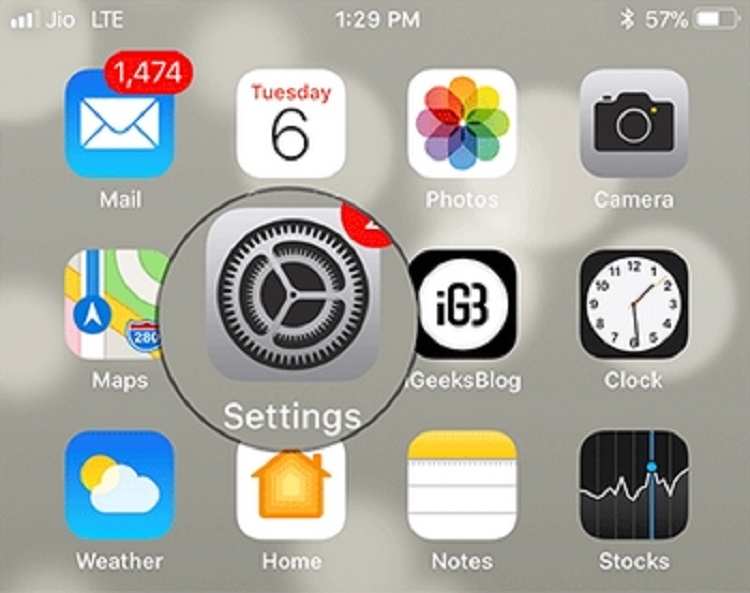This screenshot has width=750, height=593.
Task: Launch the Photos app
Action: 462,124
